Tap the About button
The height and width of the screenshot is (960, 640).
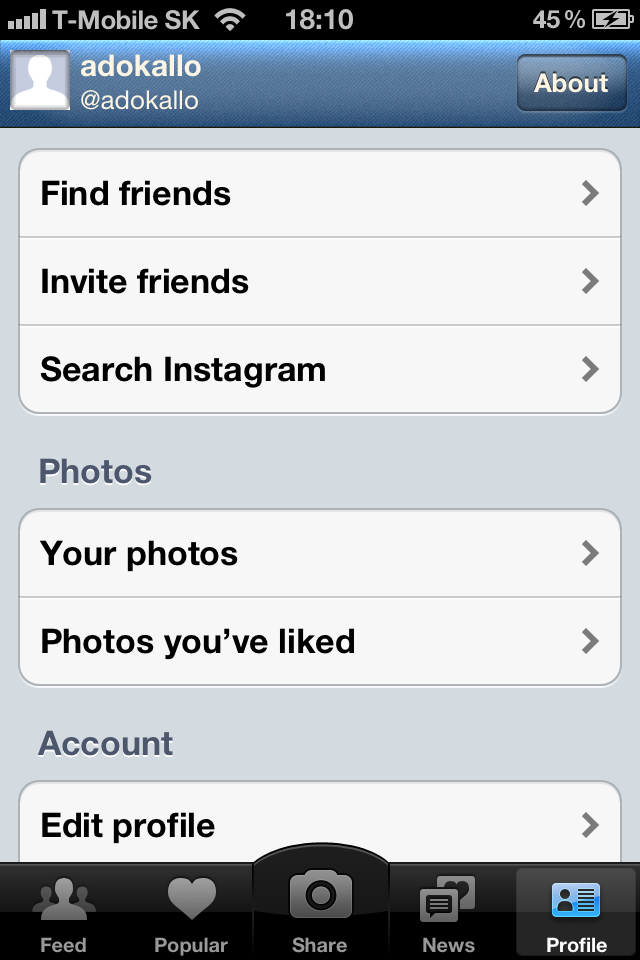(570, 83)
